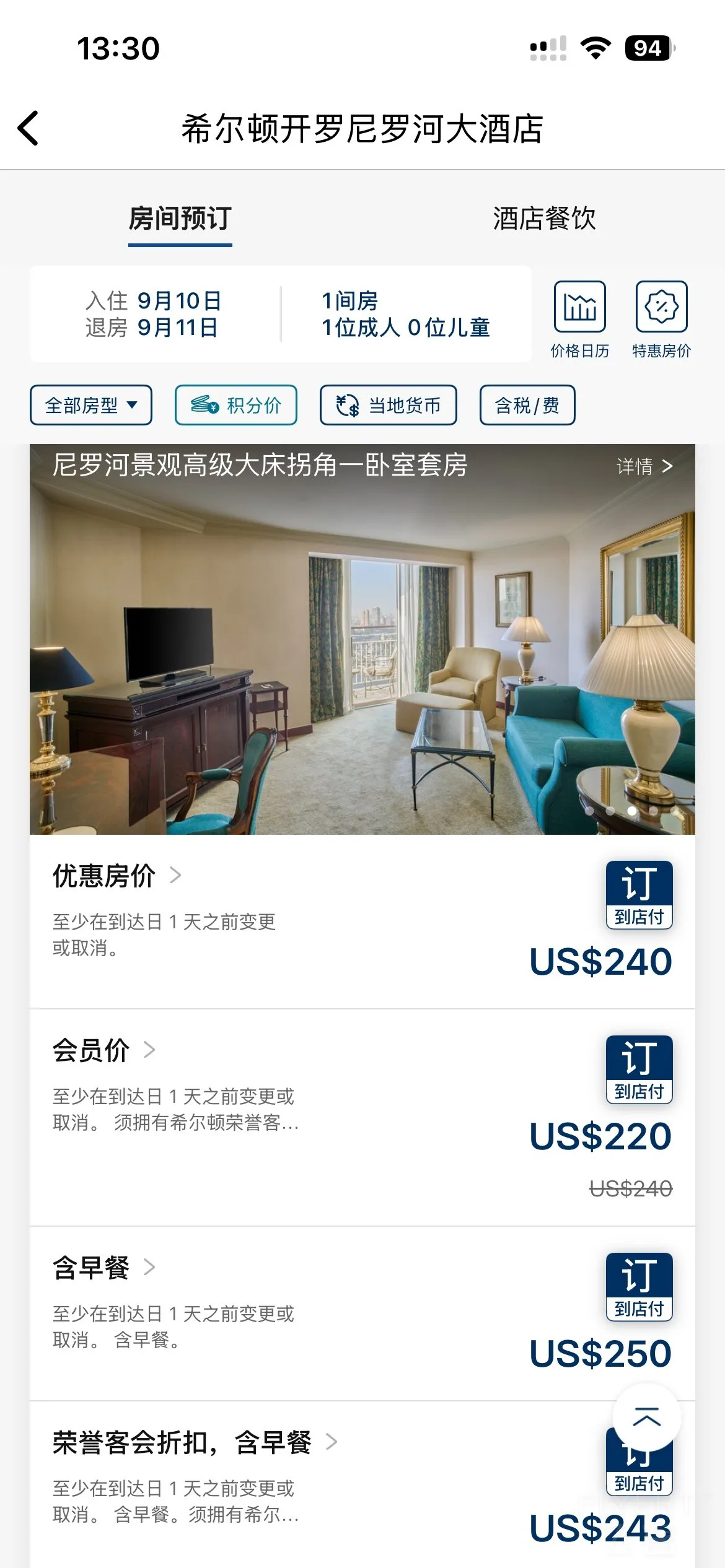Book the 优惠房价 rate at US$240
Screen dimensions: 725x1568
639,894
